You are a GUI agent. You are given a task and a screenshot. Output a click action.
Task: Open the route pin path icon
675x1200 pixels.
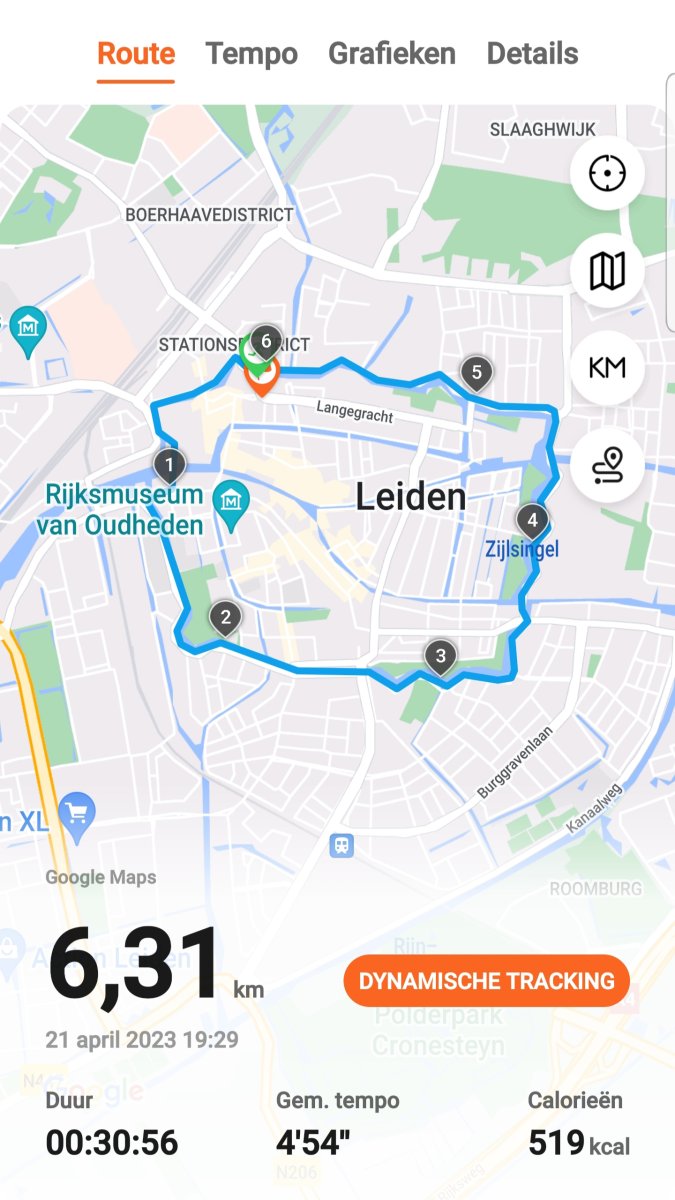(607, 464)
